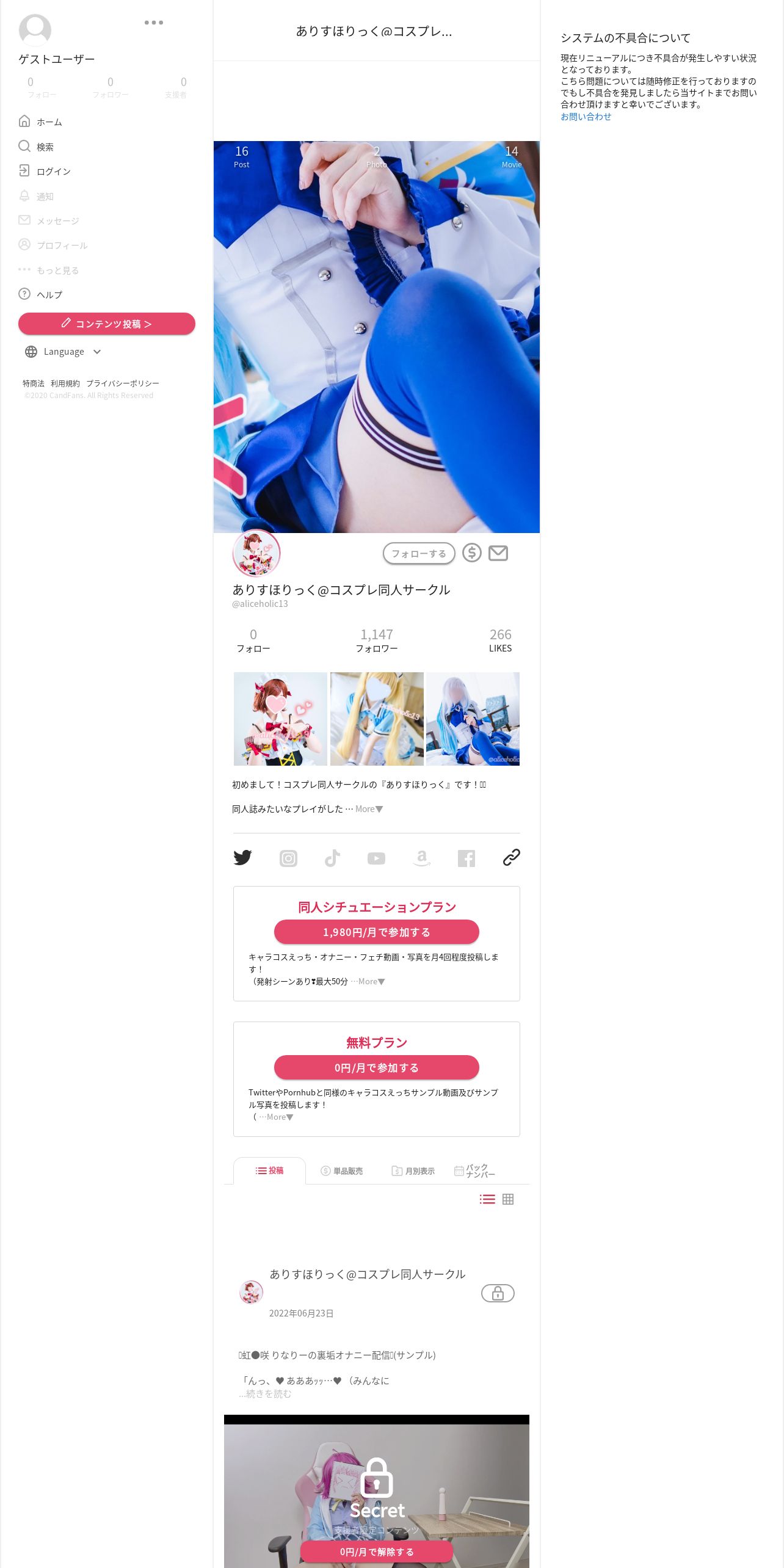Join the plan for 1,980円/月
The width and height of the screenshot is (784, 1568).
tap(377, 932)
